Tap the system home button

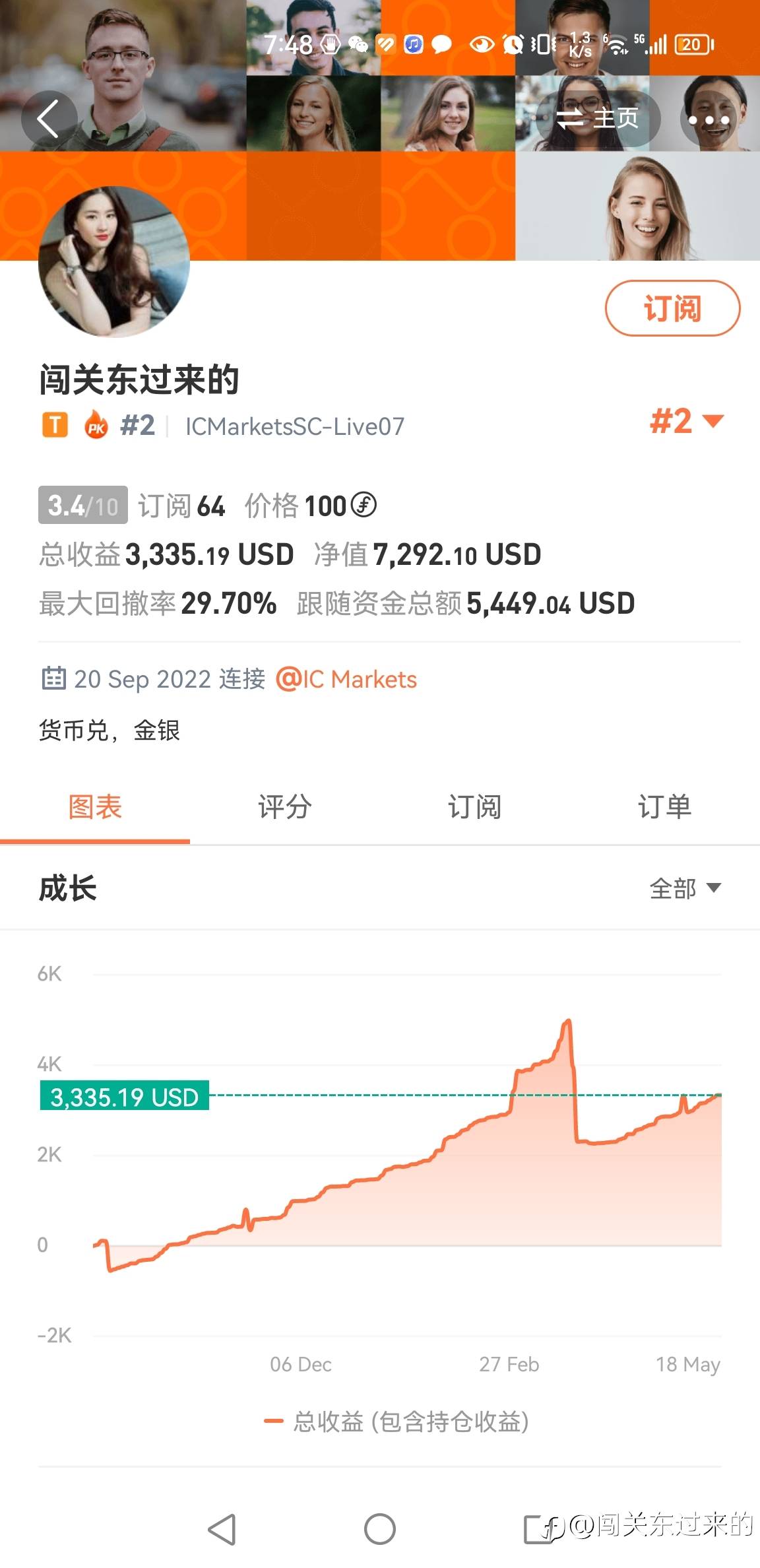click(380, 1529)
